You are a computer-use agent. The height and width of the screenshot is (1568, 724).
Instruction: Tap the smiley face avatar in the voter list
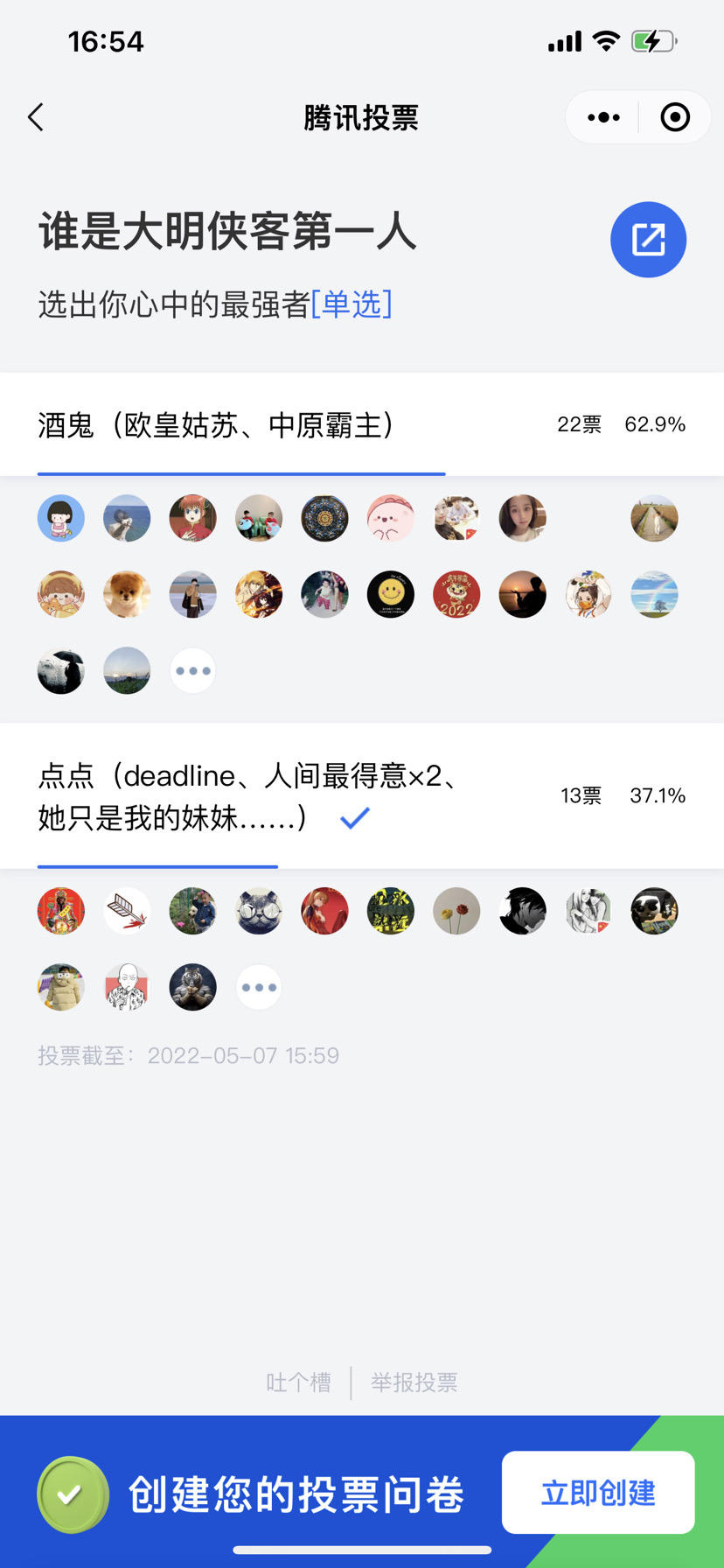coord(391,594)
